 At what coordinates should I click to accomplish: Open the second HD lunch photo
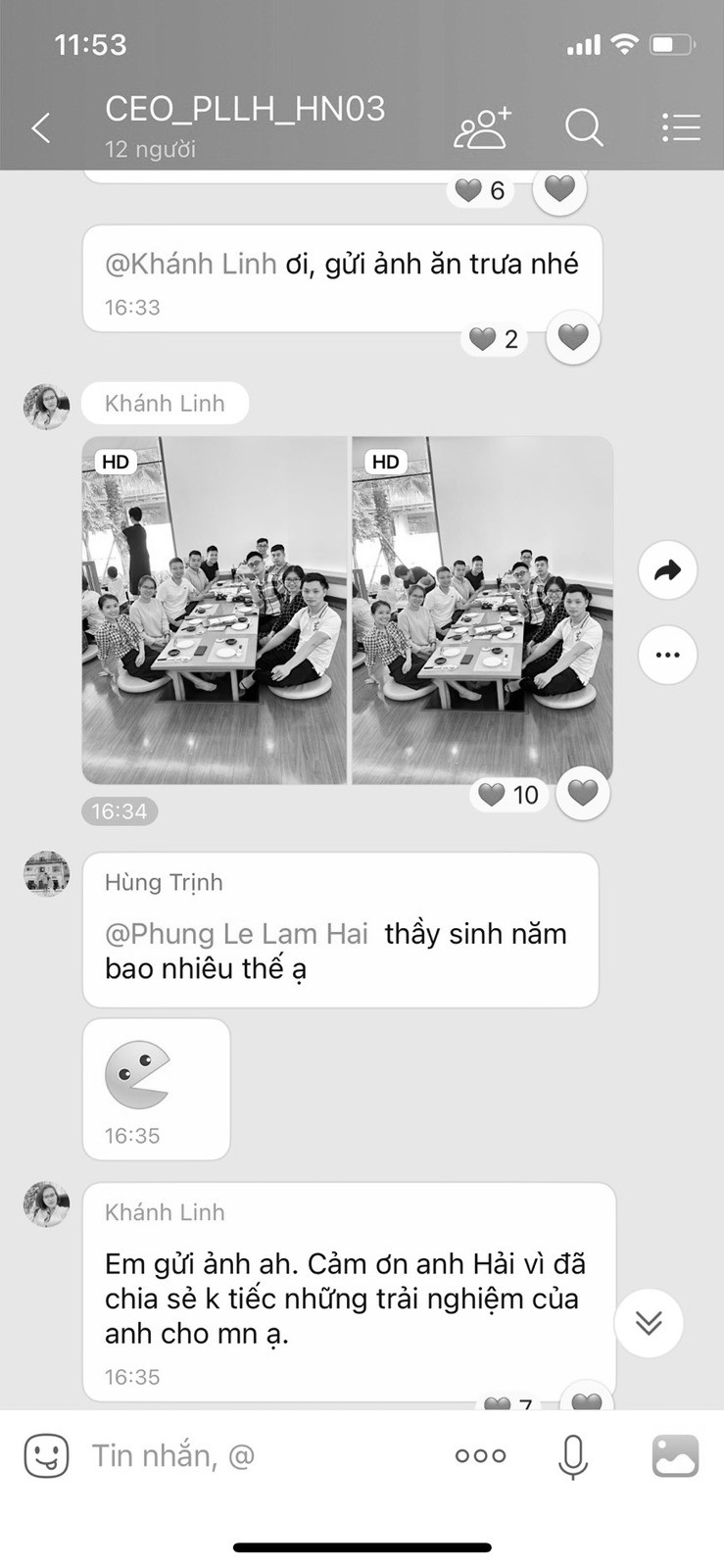(x=482, y=610)
